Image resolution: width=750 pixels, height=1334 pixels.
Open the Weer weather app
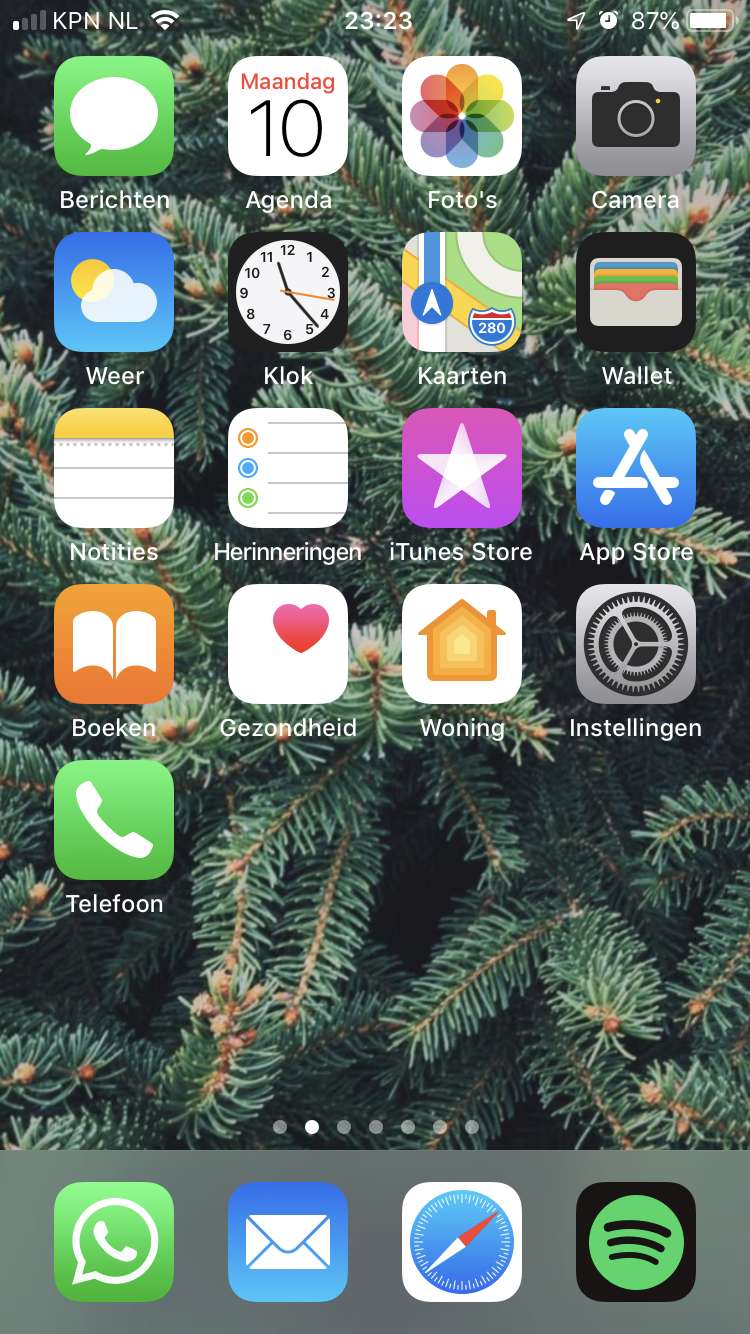pos(114,292)
